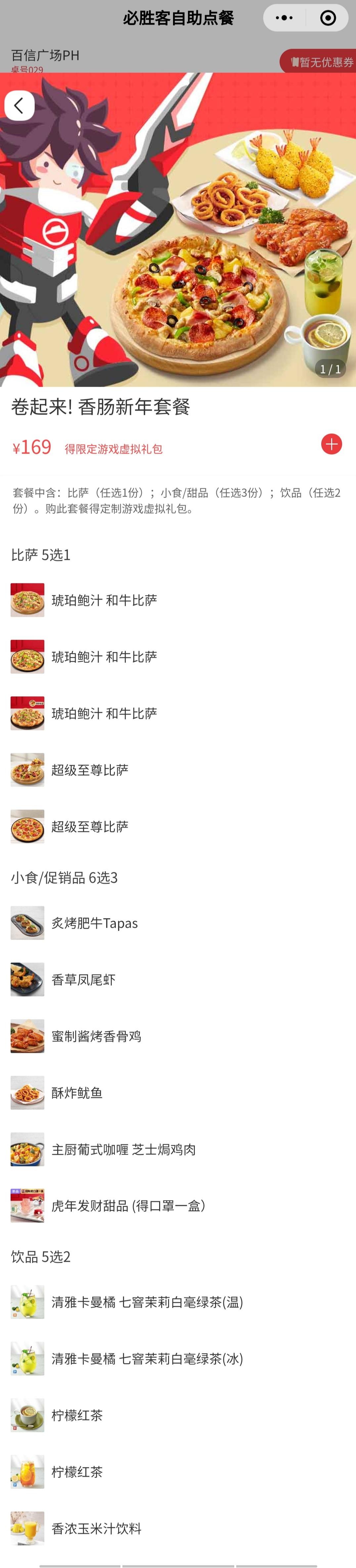The height and width of the screenshot is (1568, 356).
Task: Close the mini program with the circle icon
Action: pos(328,18)
